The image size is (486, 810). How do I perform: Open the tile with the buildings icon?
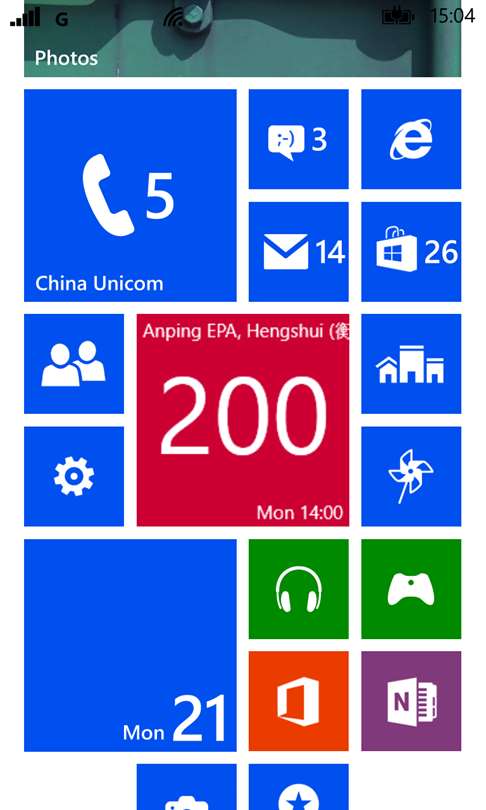coord(411,364)
